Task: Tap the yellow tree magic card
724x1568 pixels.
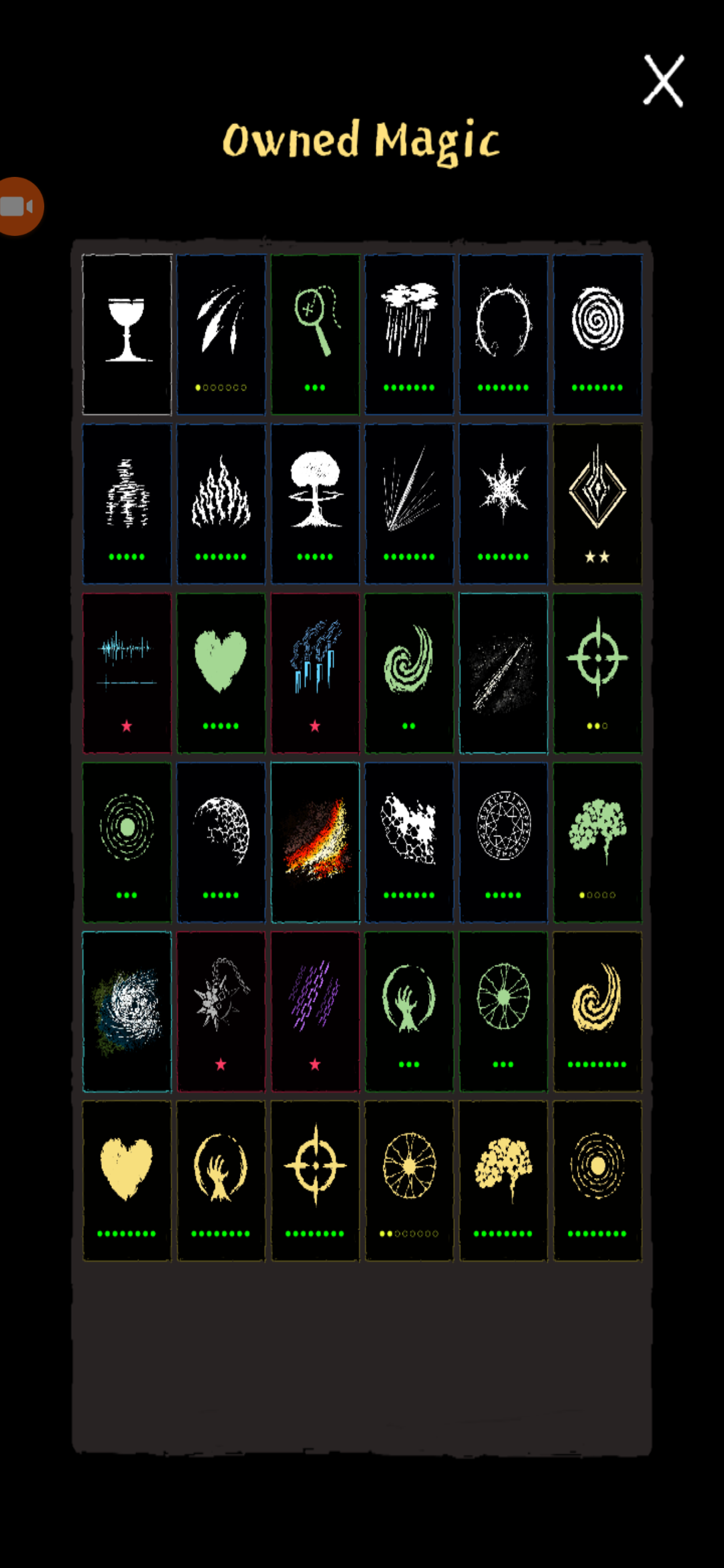Action: click(503, 1180)
